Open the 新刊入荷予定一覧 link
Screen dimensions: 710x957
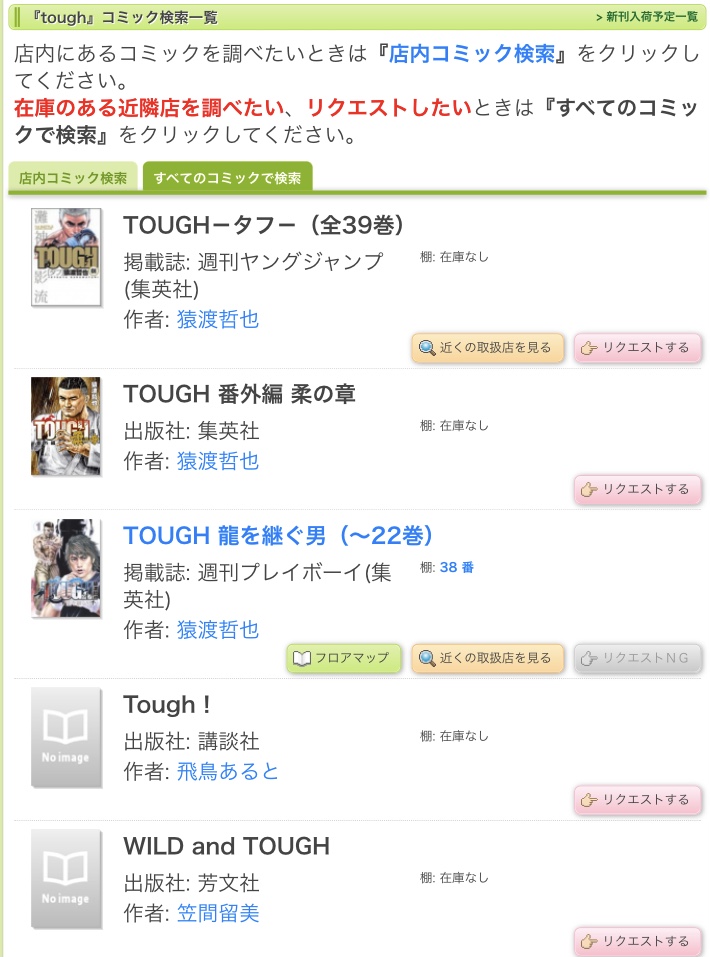click(646, 17)
